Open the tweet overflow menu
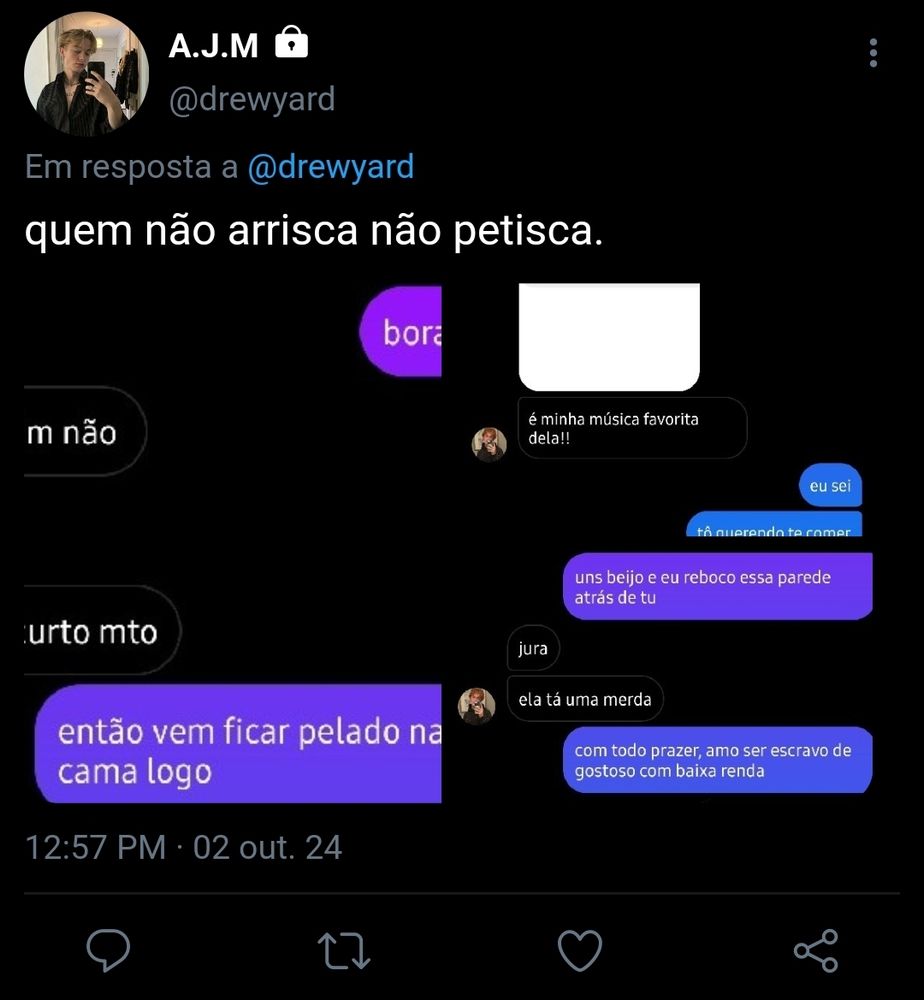 click(x=873, y=53)
